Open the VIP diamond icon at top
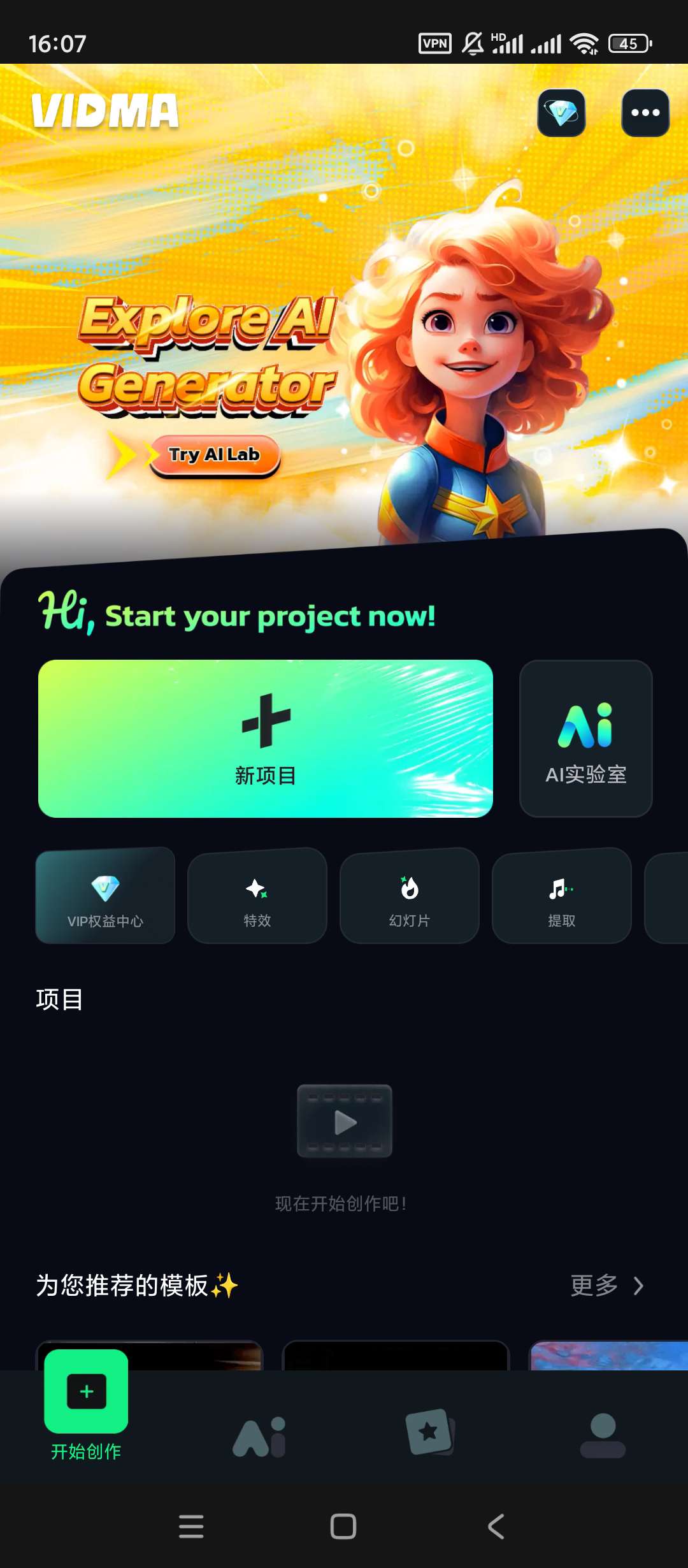The width and height of the screenshot is (688, 1568). click(x=561, y=113)
